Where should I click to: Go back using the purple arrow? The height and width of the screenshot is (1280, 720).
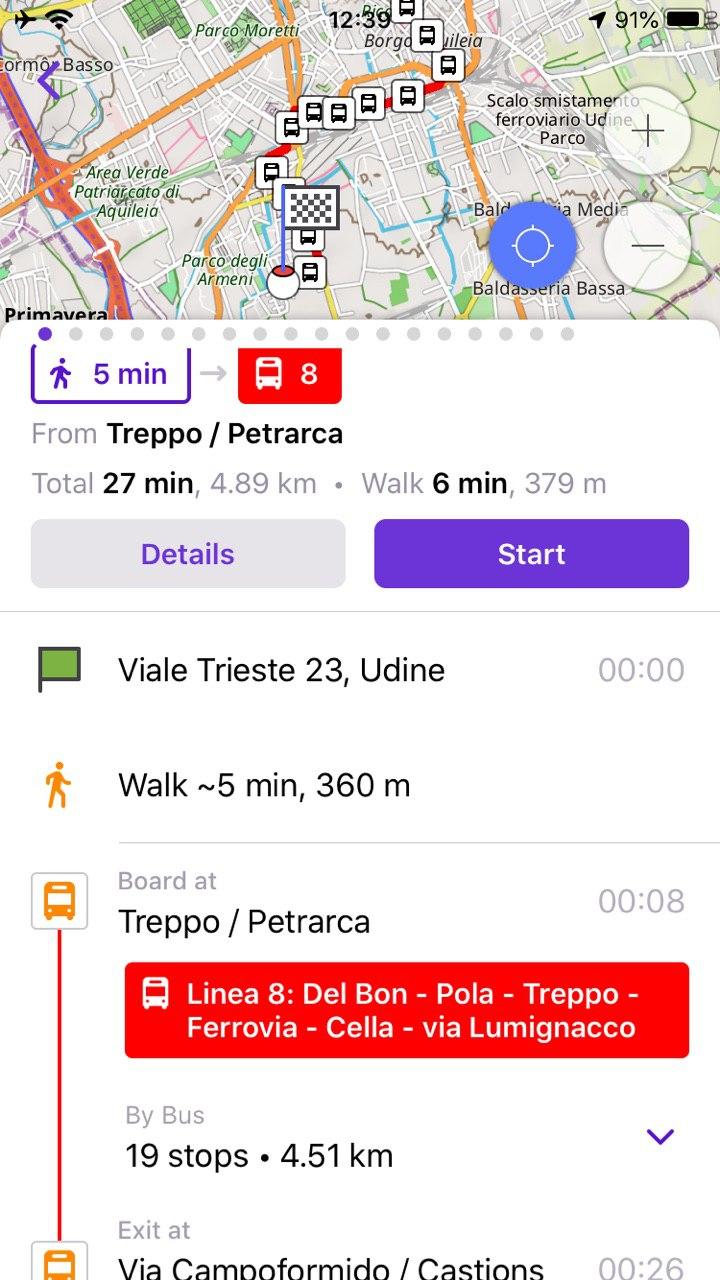[47, 81]
